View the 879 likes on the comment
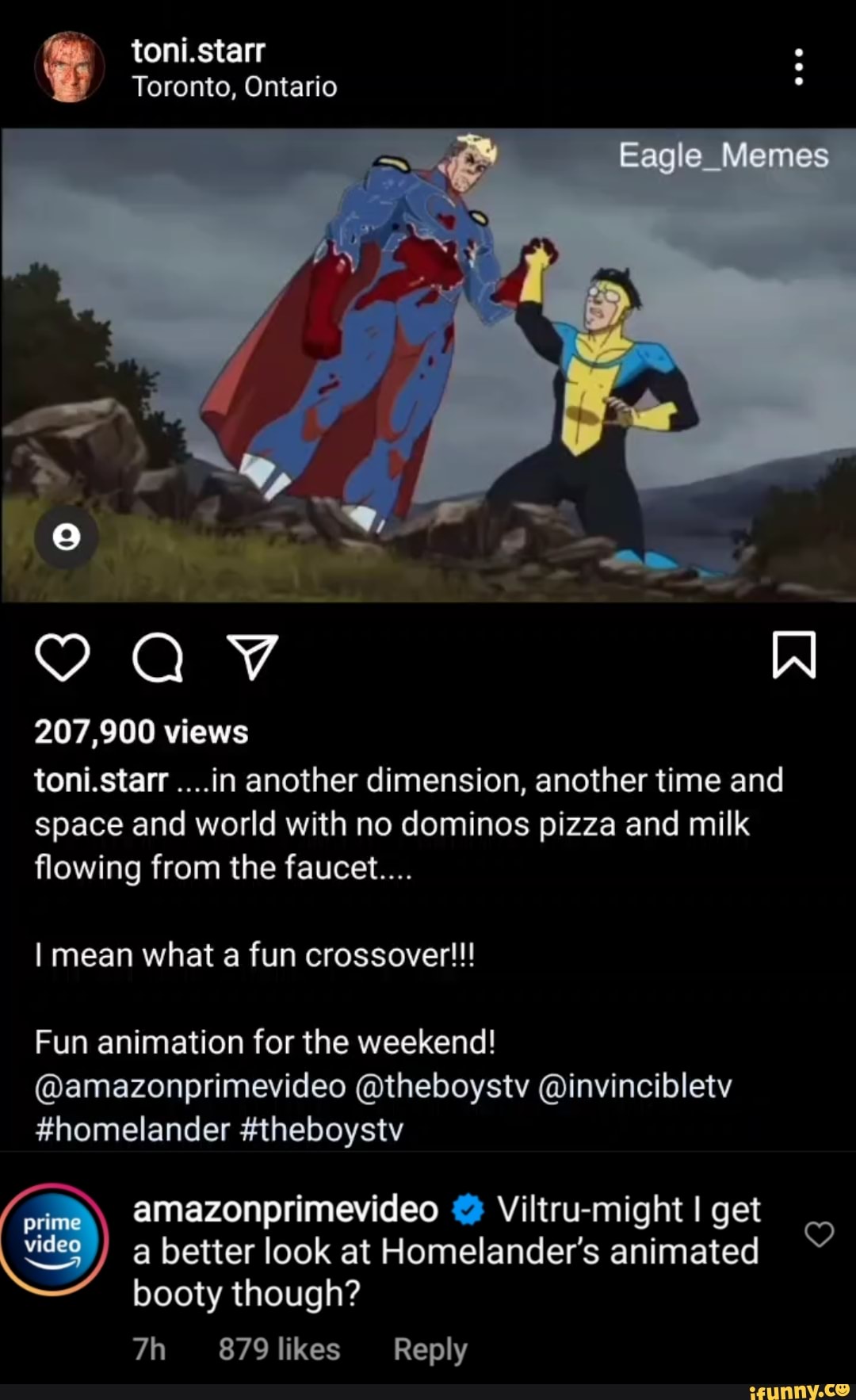856x1400 pixels. click(279, 1349)
